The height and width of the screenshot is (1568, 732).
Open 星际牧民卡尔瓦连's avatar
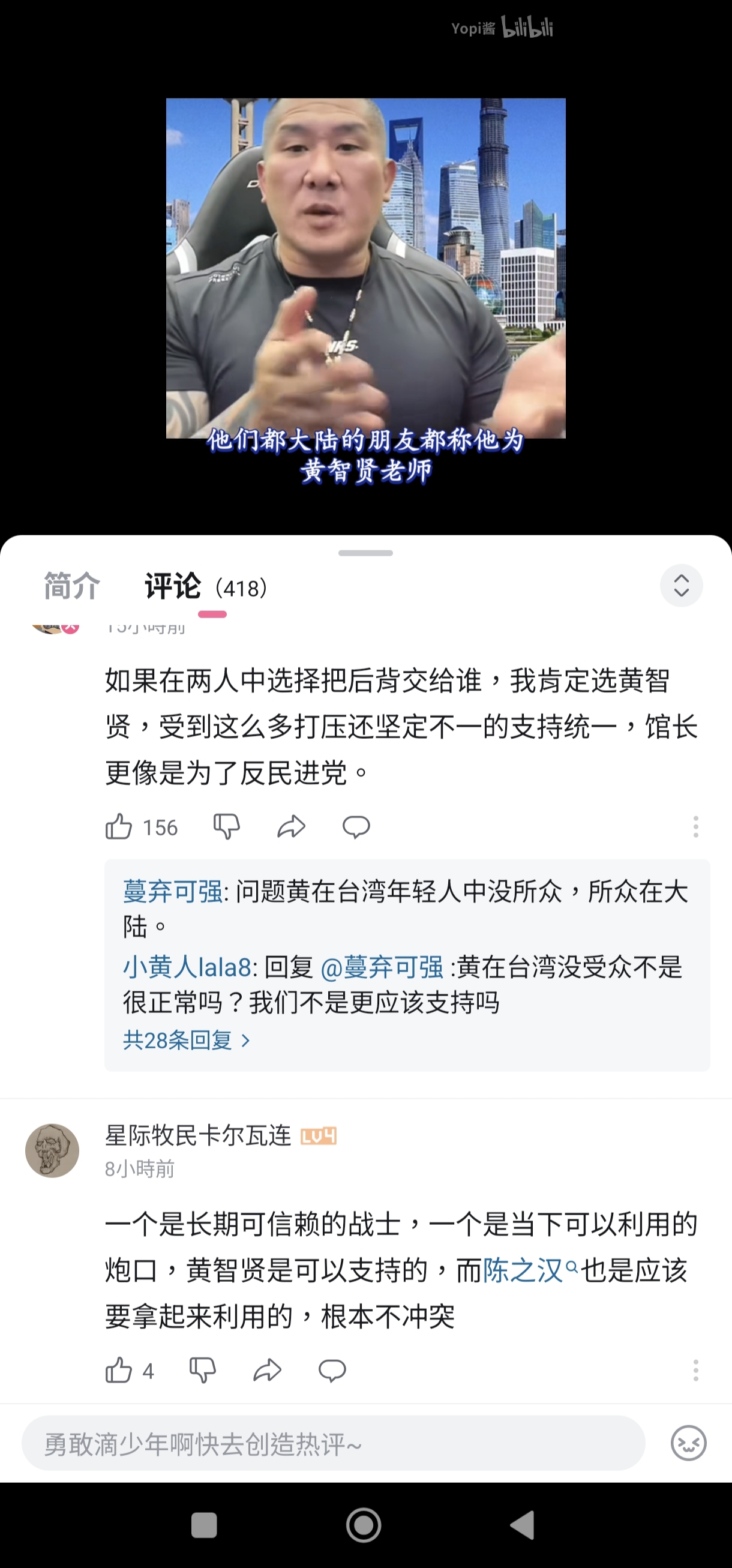pyautogui.click(x=52, y=1150)
